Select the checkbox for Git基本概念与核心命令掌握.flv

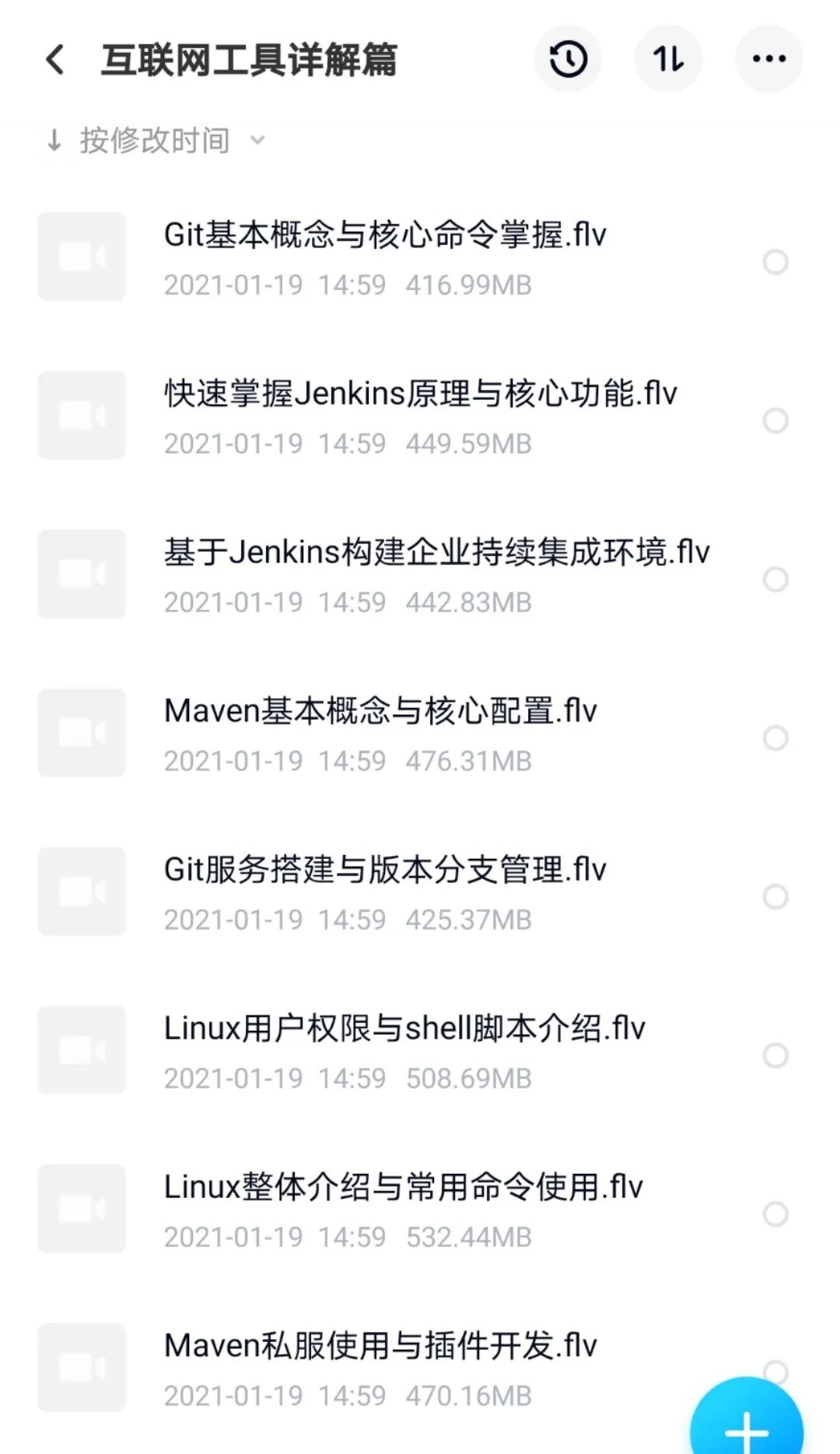(x=775, y=262)
